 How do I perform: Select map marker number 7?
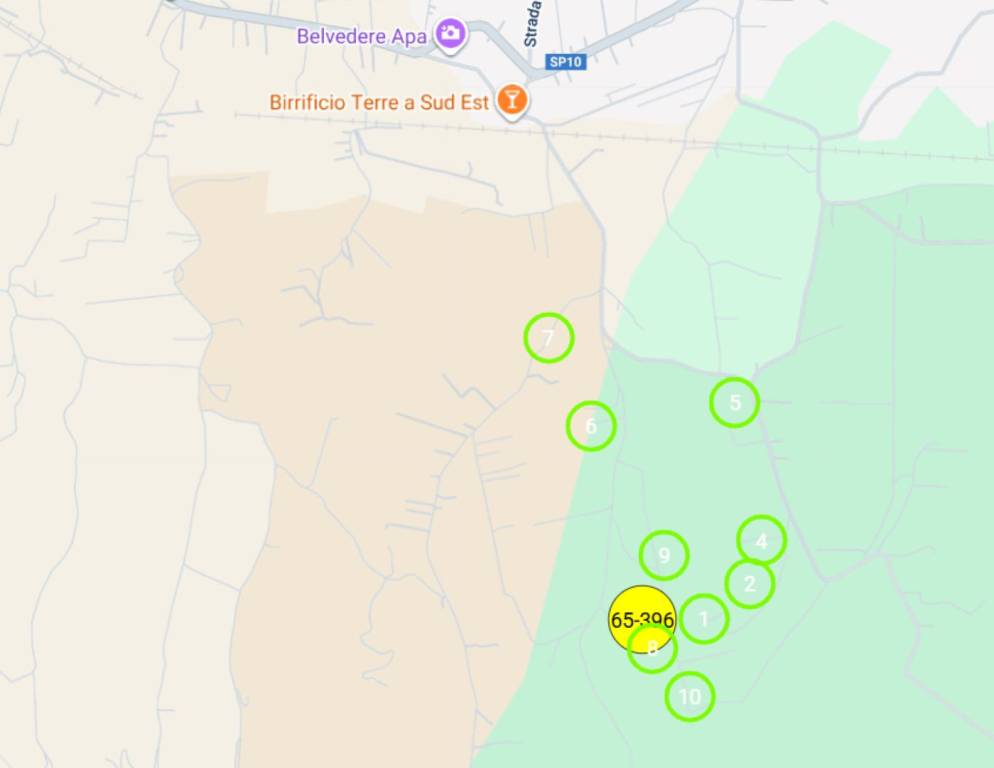[x=548, y=338]
